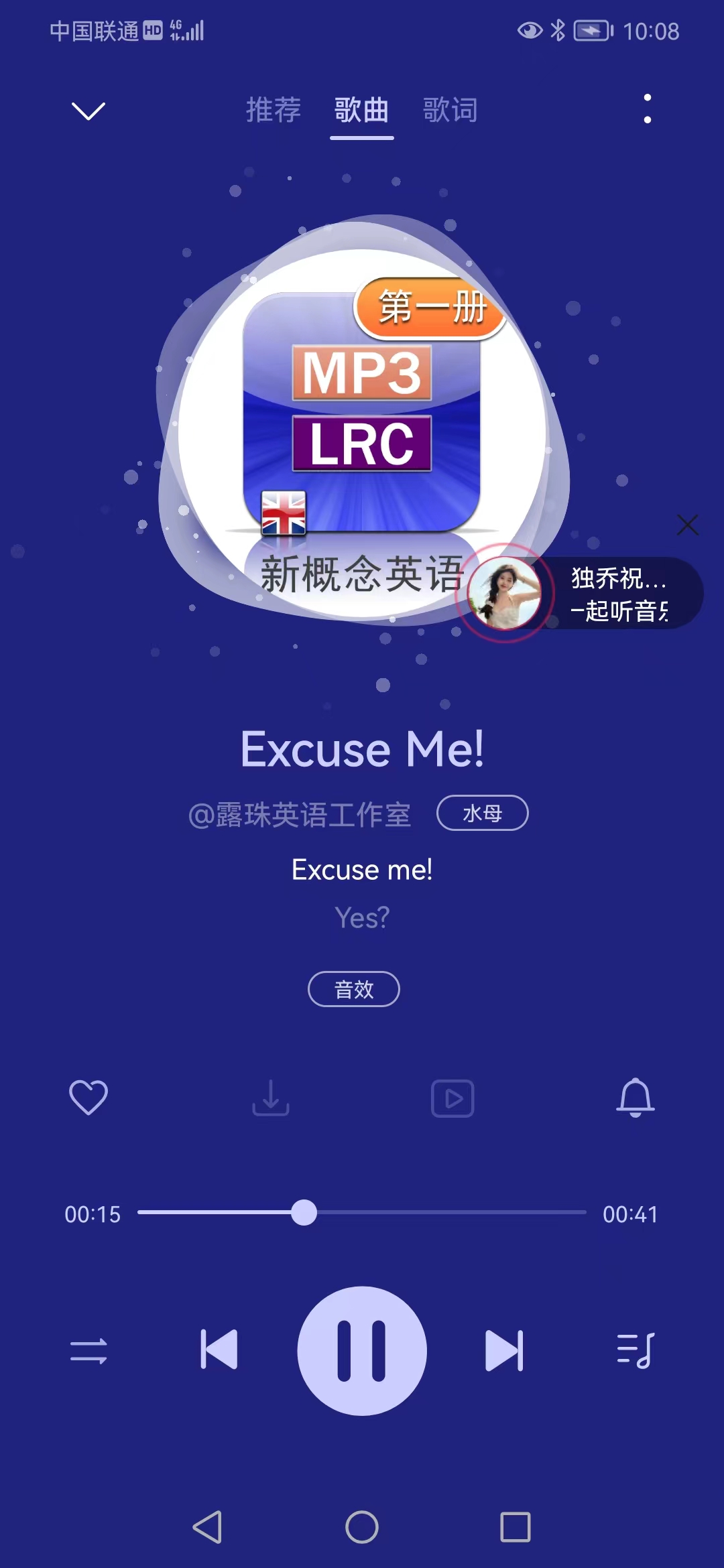This screenshot has height=1568, width=724.
Task: Go back with system navigation button
Action: click(207, 1527)
